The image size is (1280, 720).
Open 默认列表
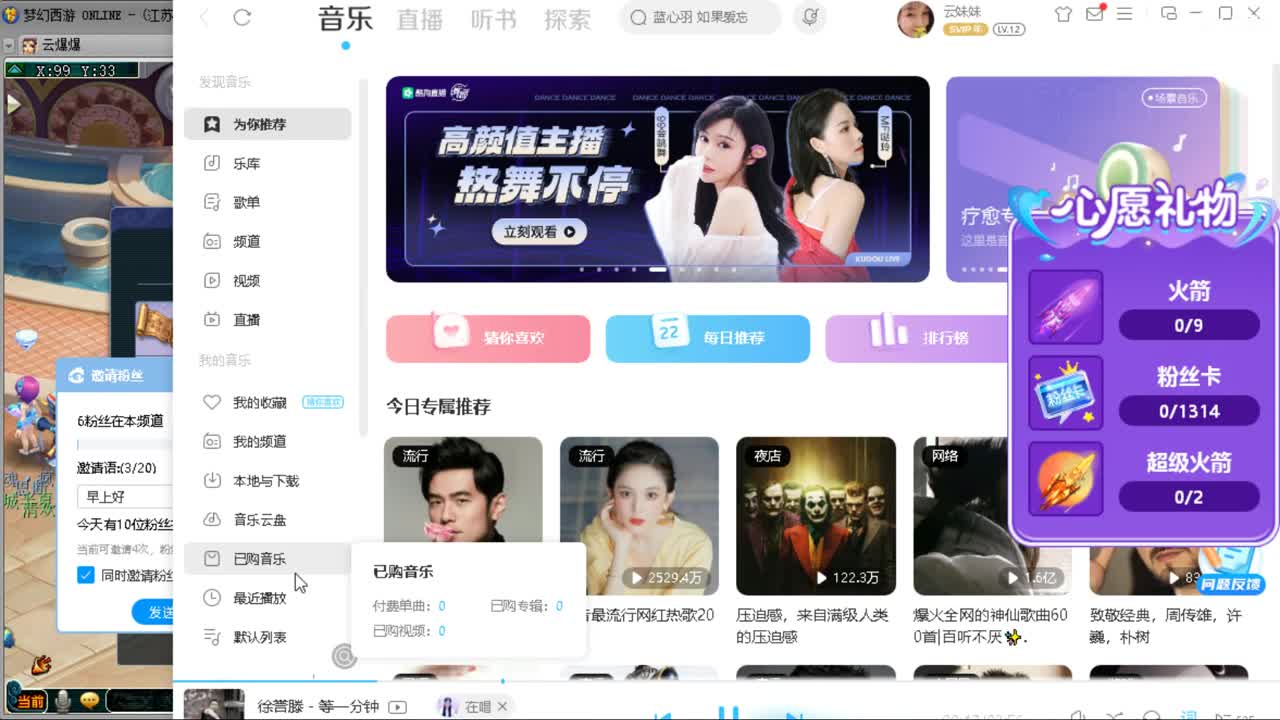click(x=259, y=637)
